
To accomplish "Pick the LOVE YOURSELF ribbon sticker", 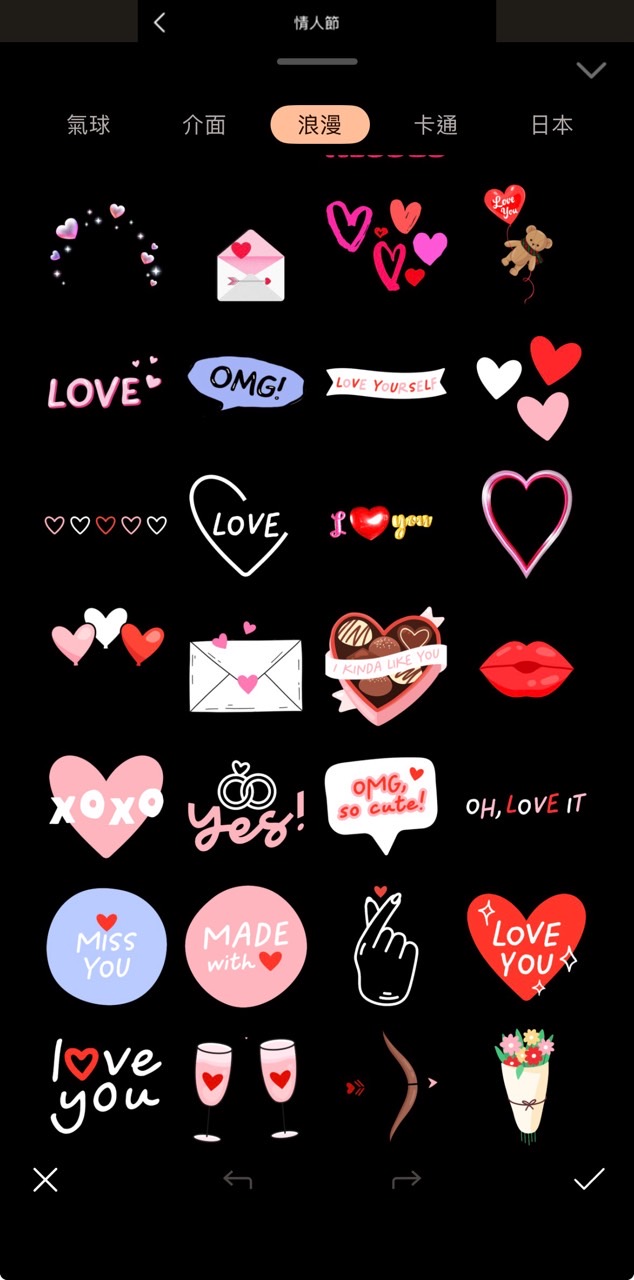I will [x=386, y=383].
